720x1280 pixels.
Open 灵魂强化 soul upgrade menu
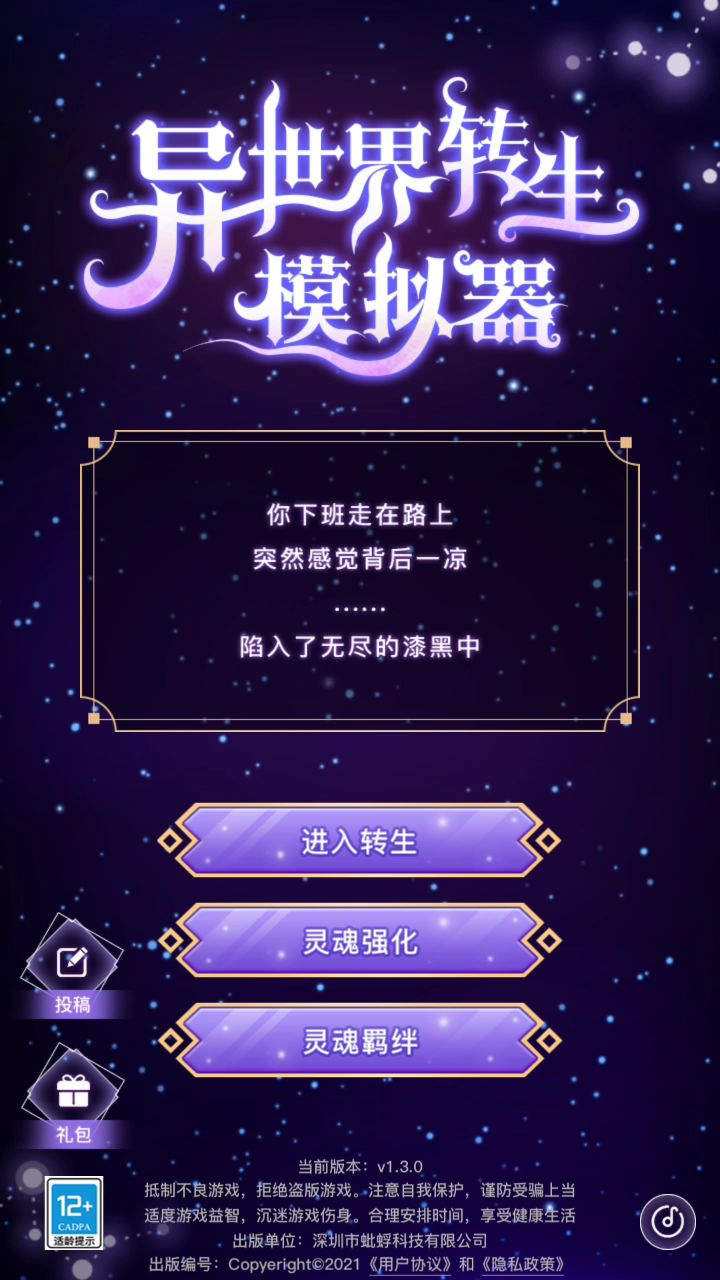coord(359,941)
